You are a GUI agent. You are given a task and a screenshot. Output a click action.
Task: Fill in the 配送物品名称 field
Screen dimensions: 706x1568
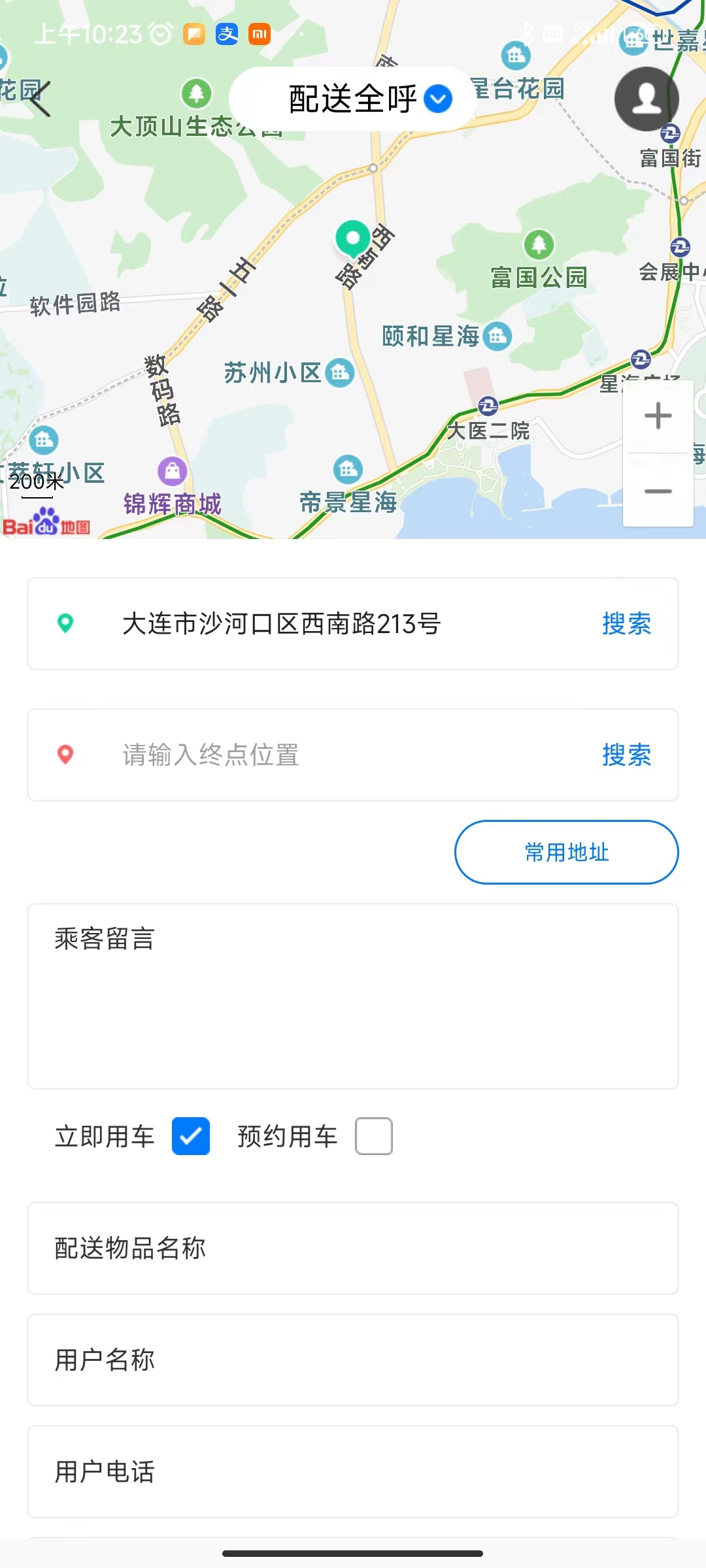point(353,1248)
